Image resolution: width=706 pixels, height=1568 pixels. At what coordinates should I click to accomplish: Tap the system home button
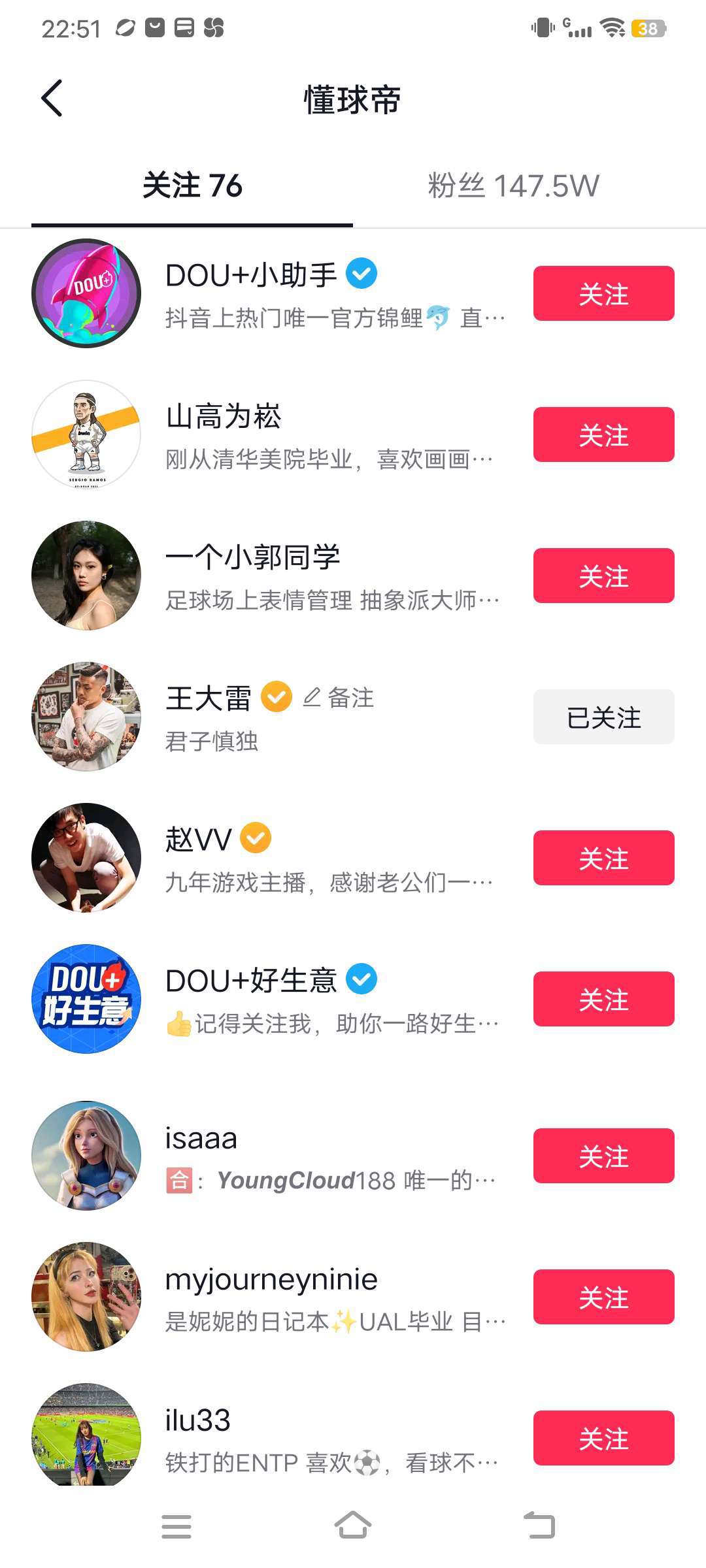(353, 1526)
